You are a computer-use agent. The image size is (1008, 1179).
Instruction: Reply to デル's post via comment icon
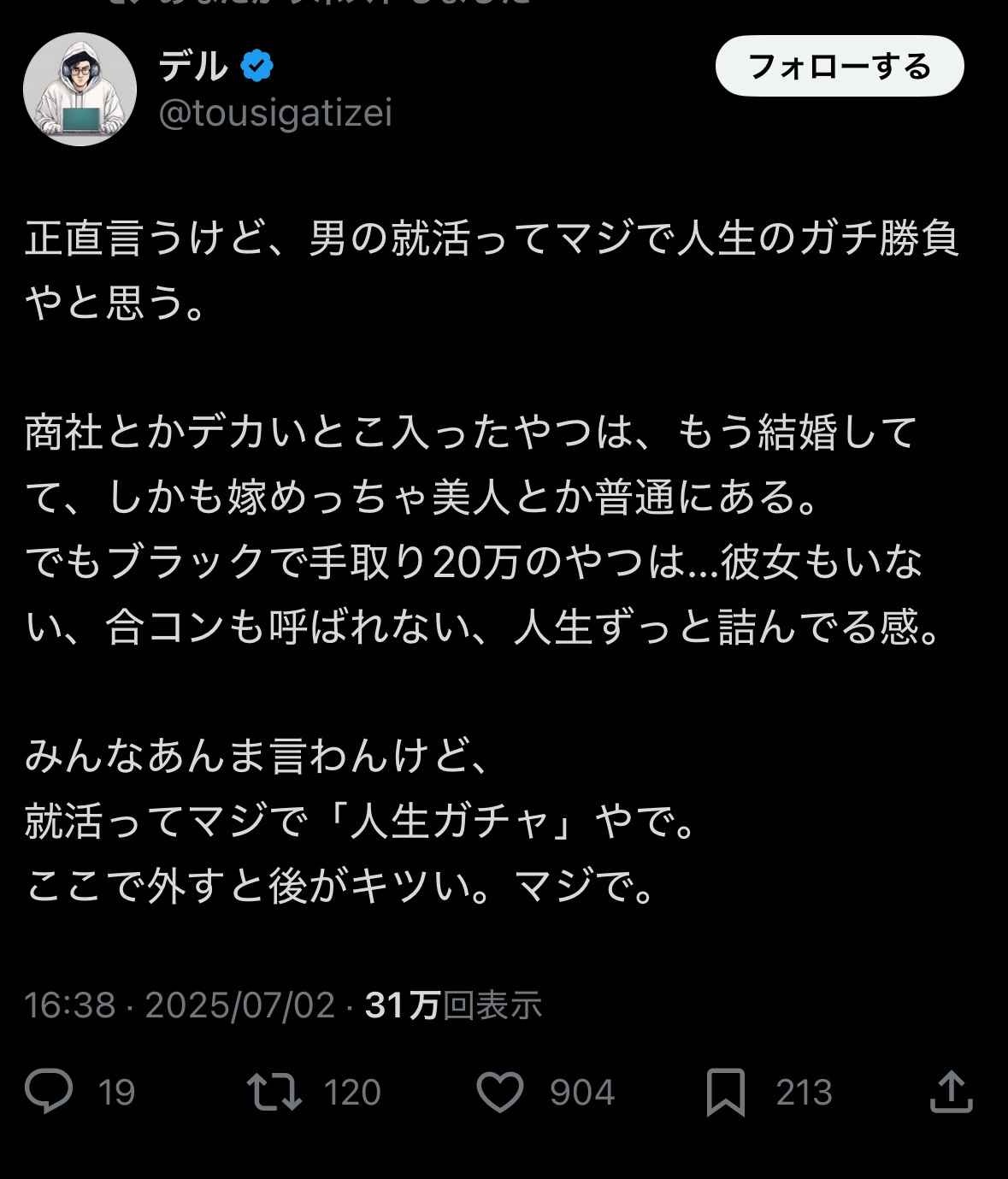point(49,1092)
